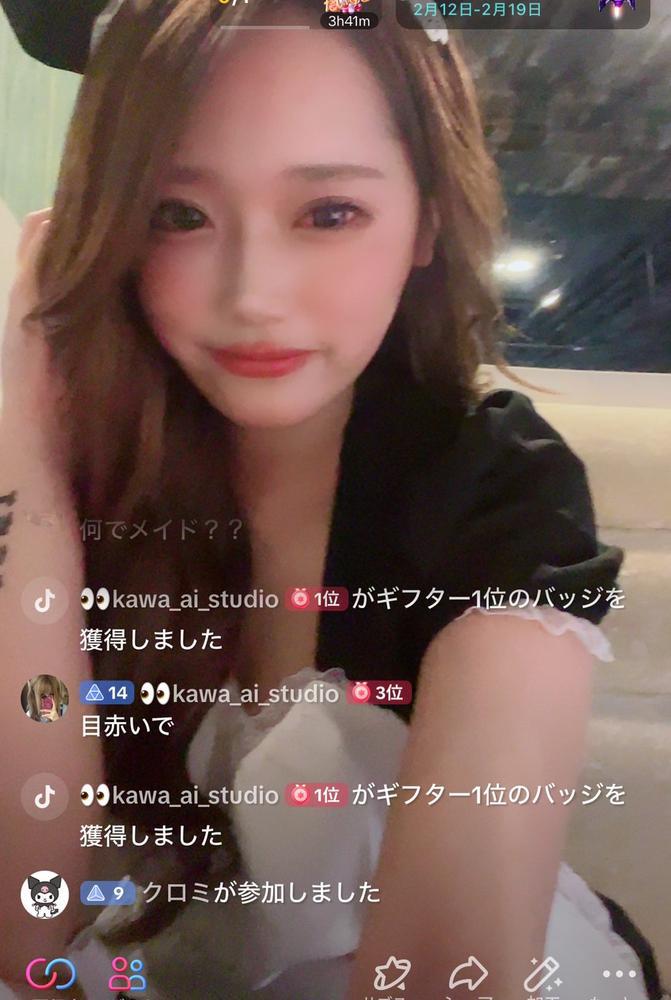Open the multi-guest people icon

click(127, 973)
